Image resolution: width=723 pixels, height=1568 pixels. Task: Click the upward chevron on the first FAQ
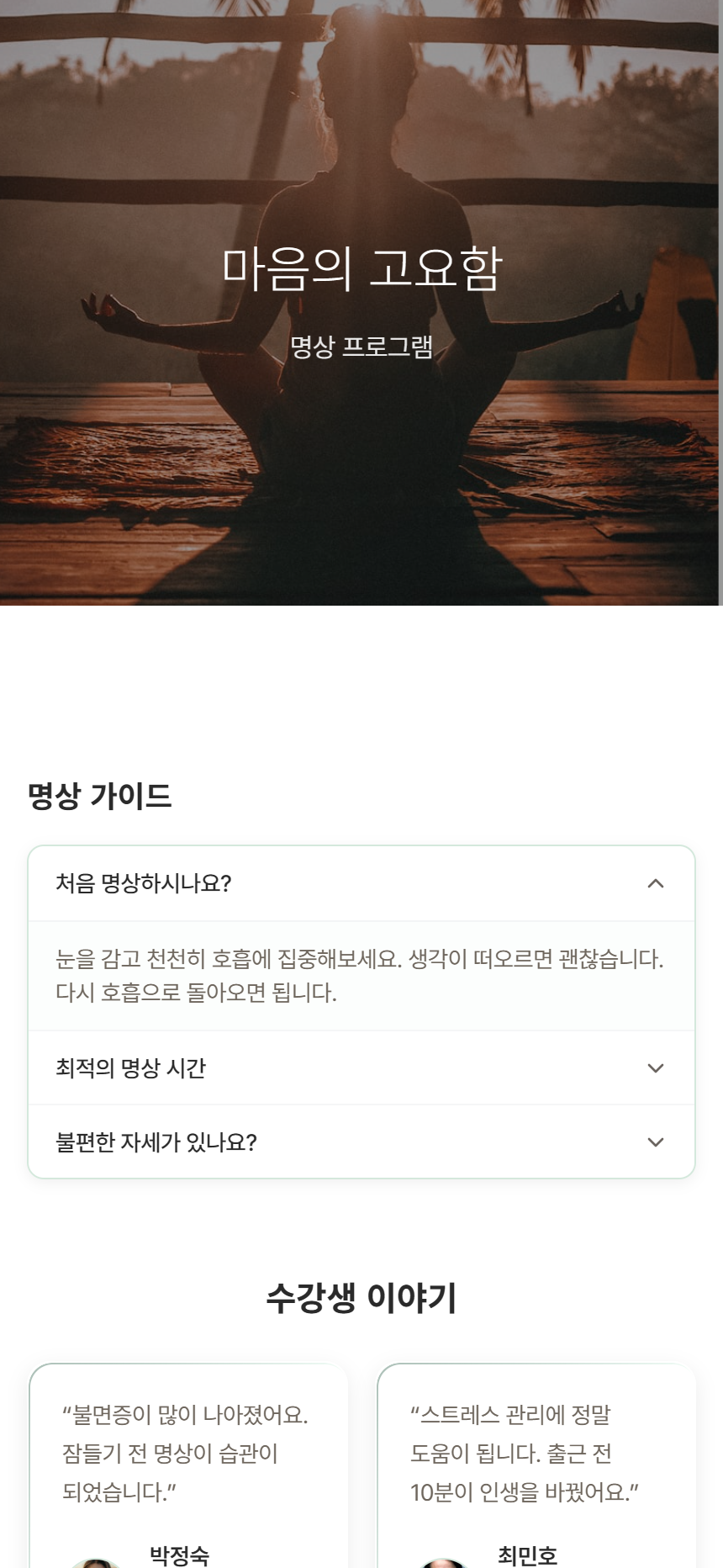(657, 882)
